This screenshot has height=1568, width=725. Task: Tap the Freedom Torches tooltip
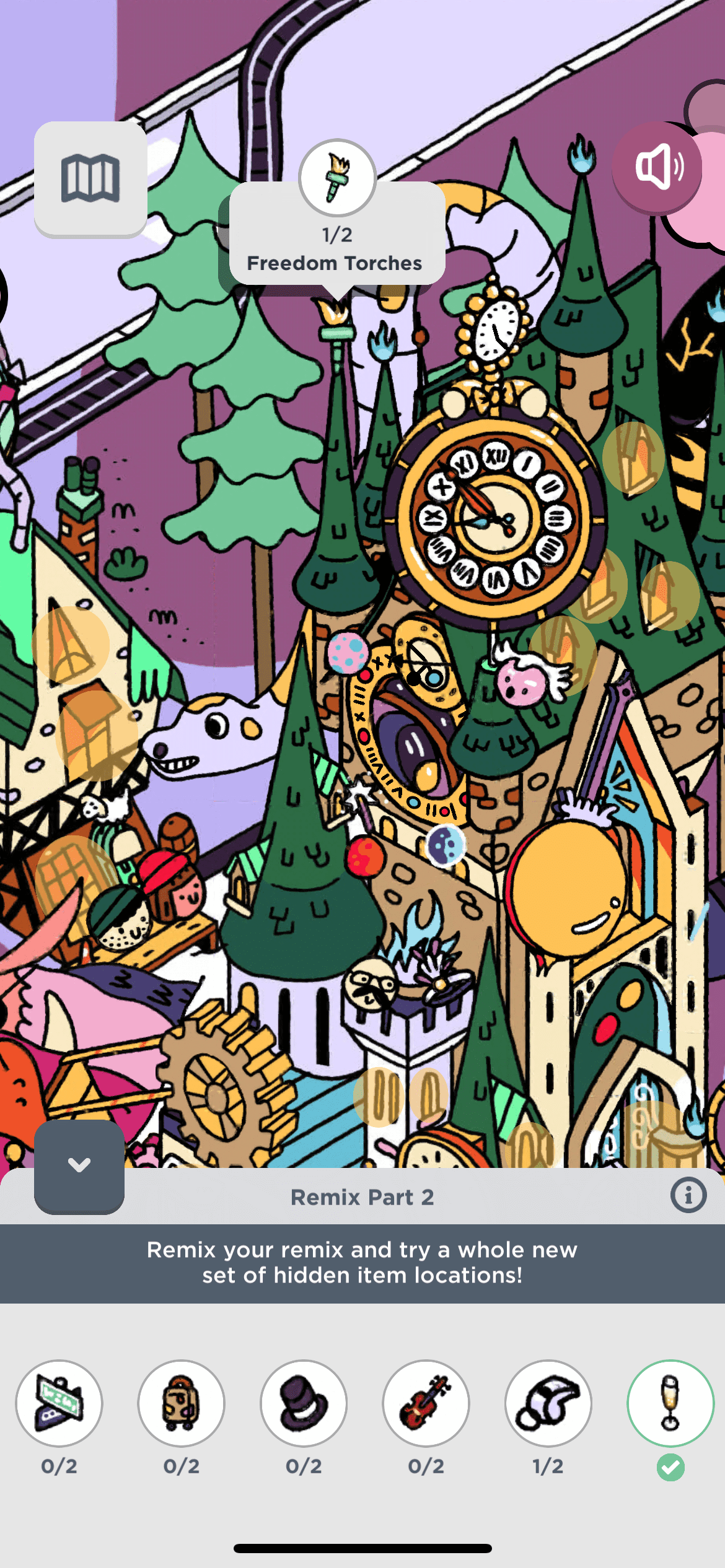pyautogui.click(x=337, y=248)
